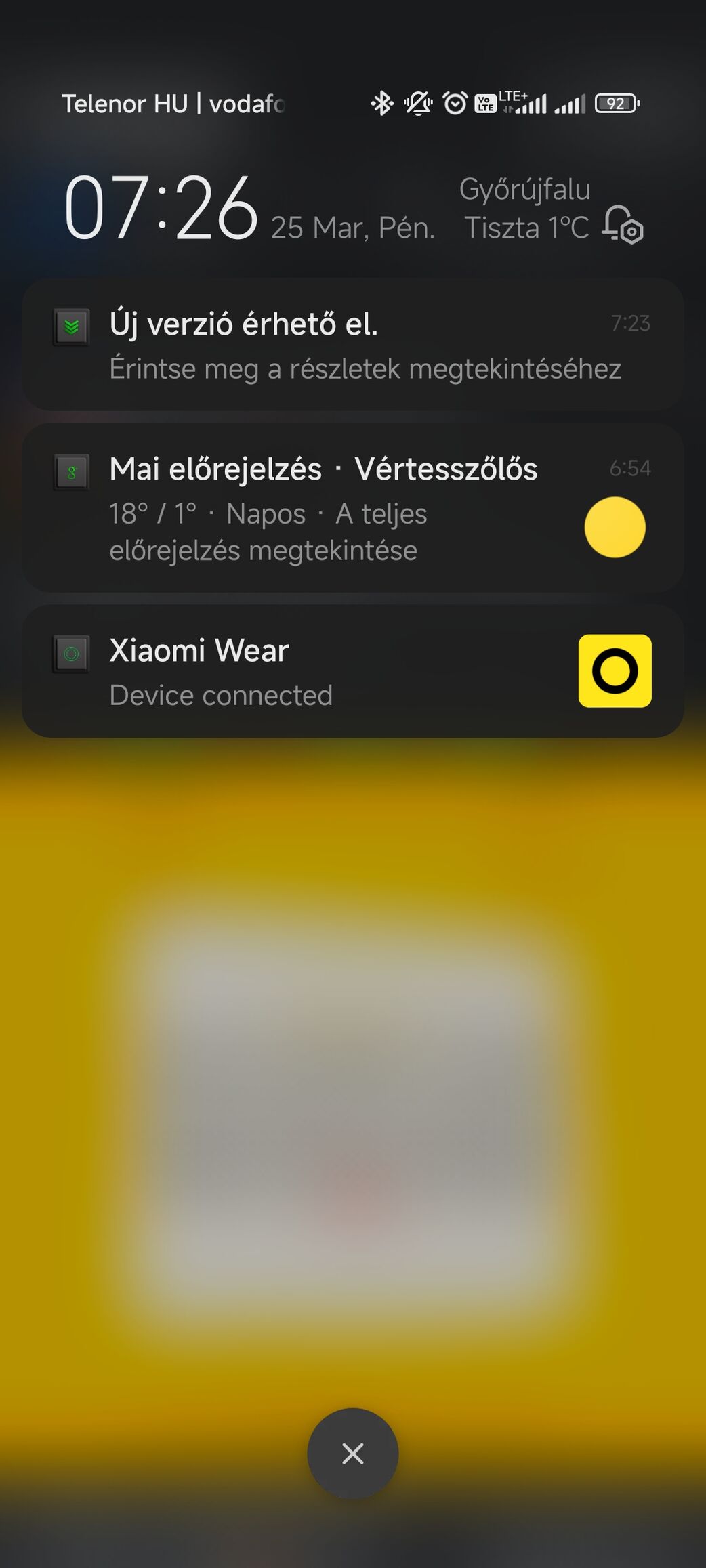The image size is (706, 1568).
Task: Open the Xiaomi Wear Device connected notification
Action: point(352,671)
